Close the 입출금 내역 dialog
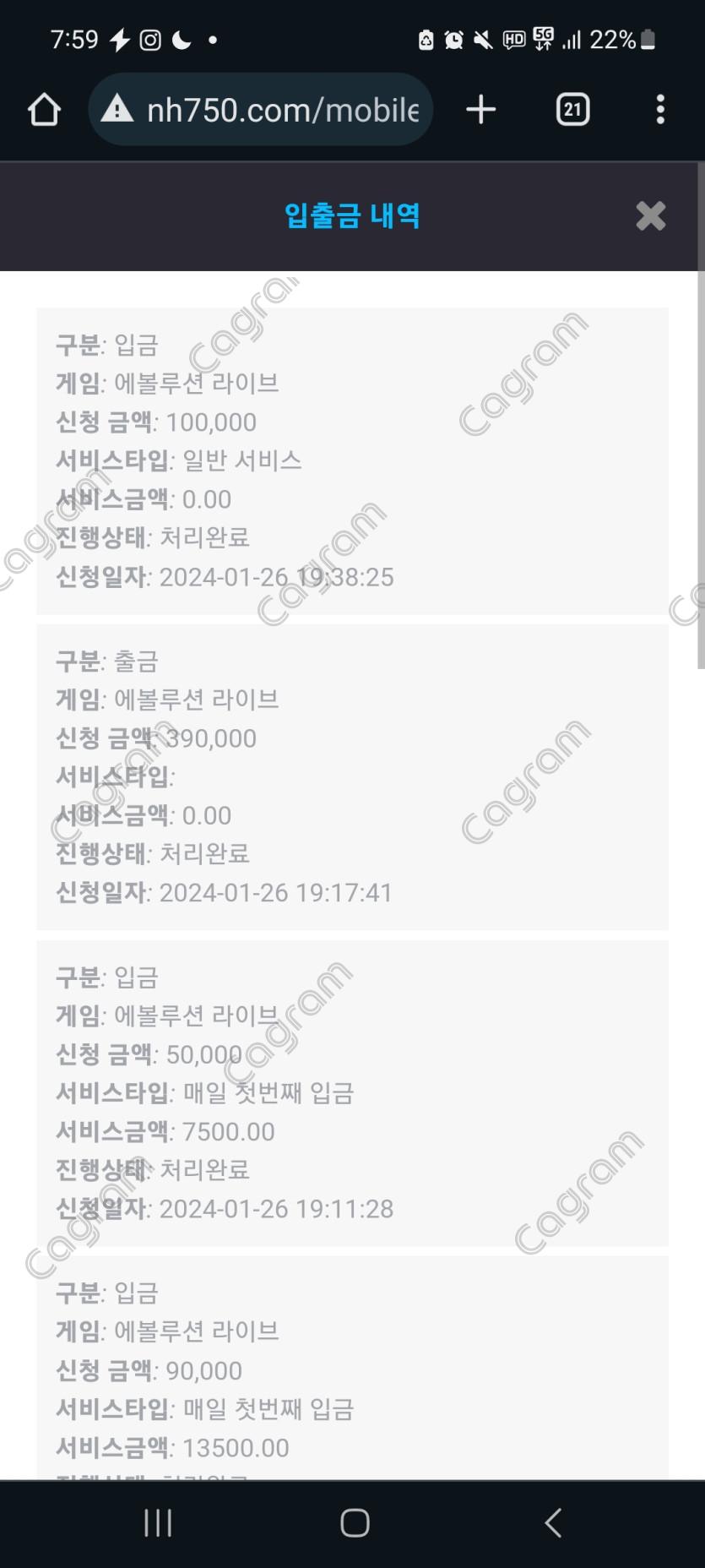705x1568 pixels. [x=650, y=216]
